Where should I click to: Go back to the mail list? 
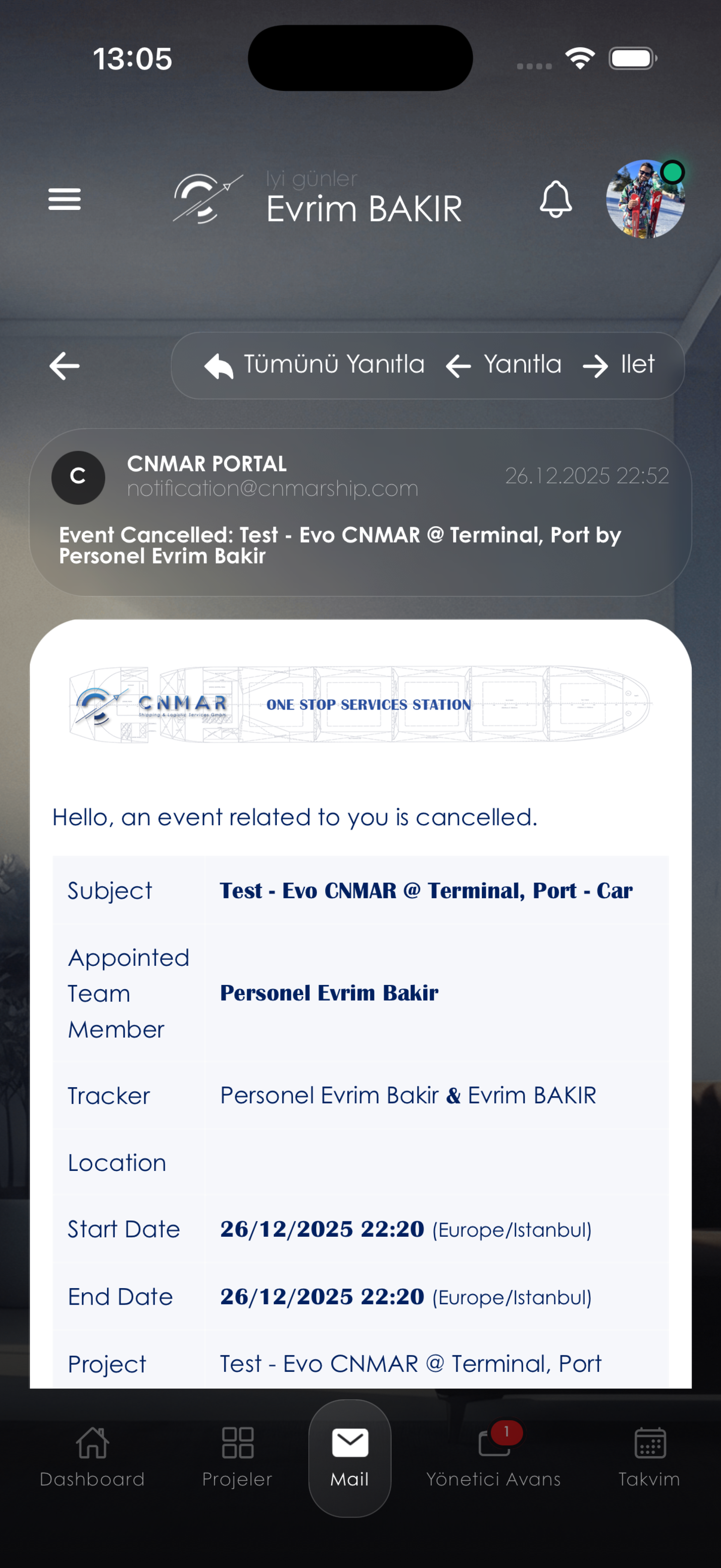[x=65, y=366]
